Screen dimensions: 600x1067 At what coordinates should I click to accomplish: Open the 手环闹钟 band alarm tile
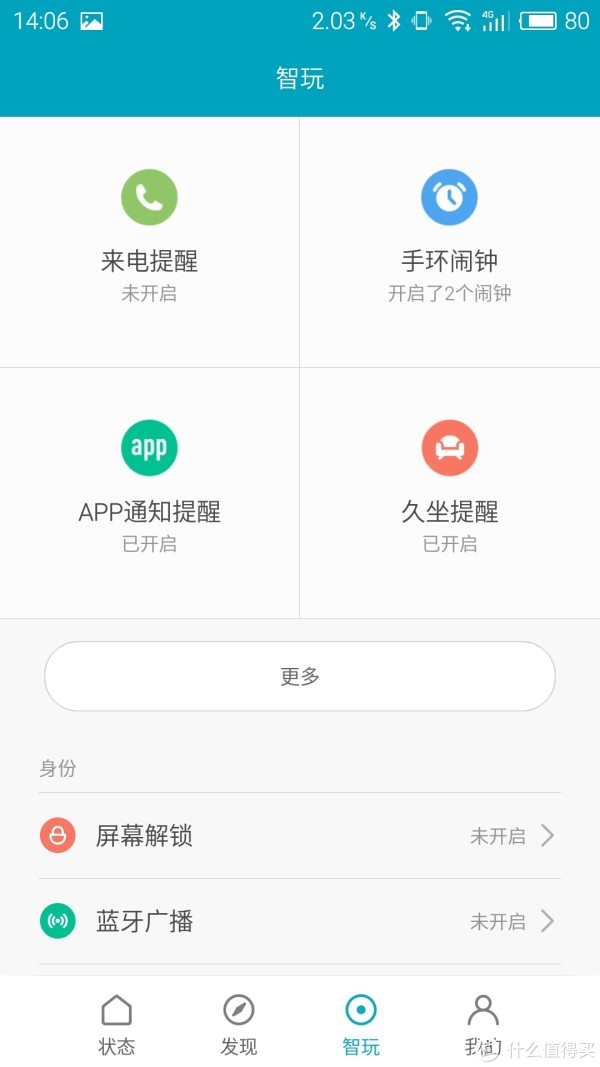(450, 242)
